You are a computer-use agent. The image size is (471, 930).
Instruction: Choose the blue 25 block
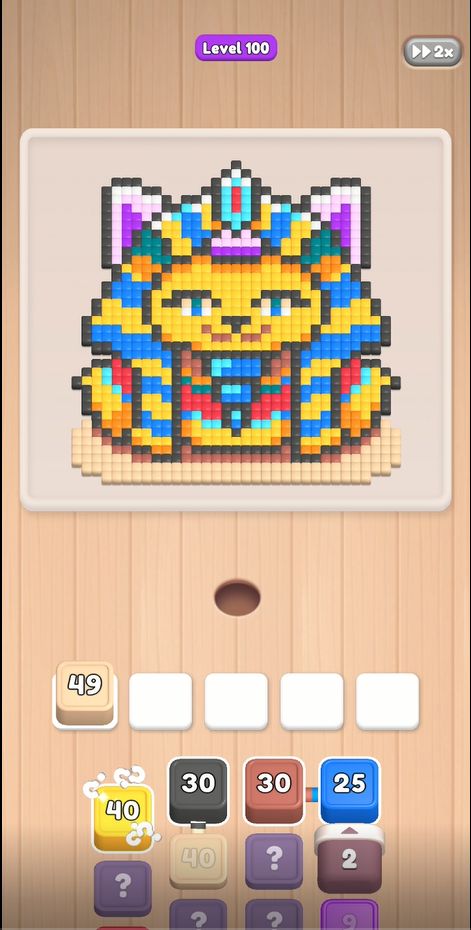tap(350, 790)
